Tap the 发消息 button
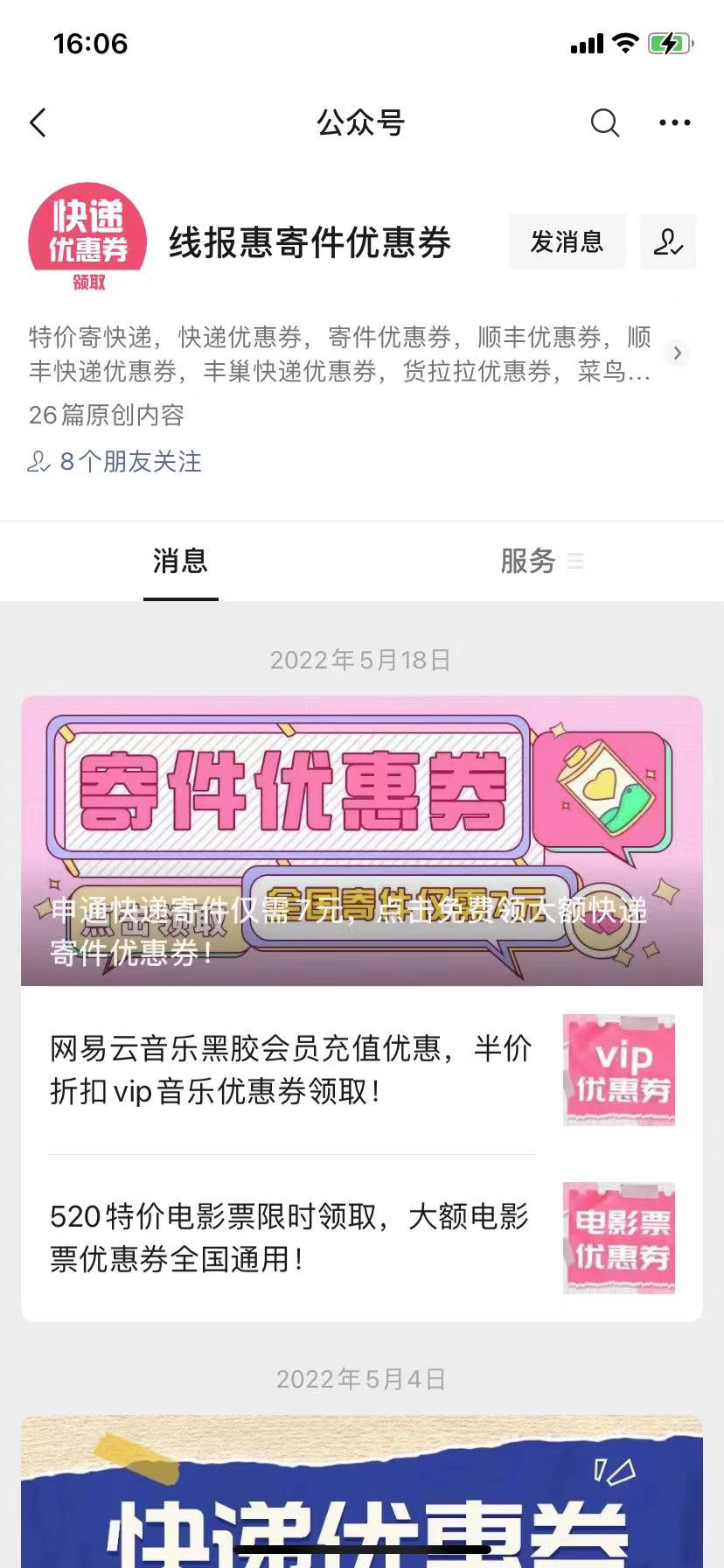 click(x=567, y=241)
